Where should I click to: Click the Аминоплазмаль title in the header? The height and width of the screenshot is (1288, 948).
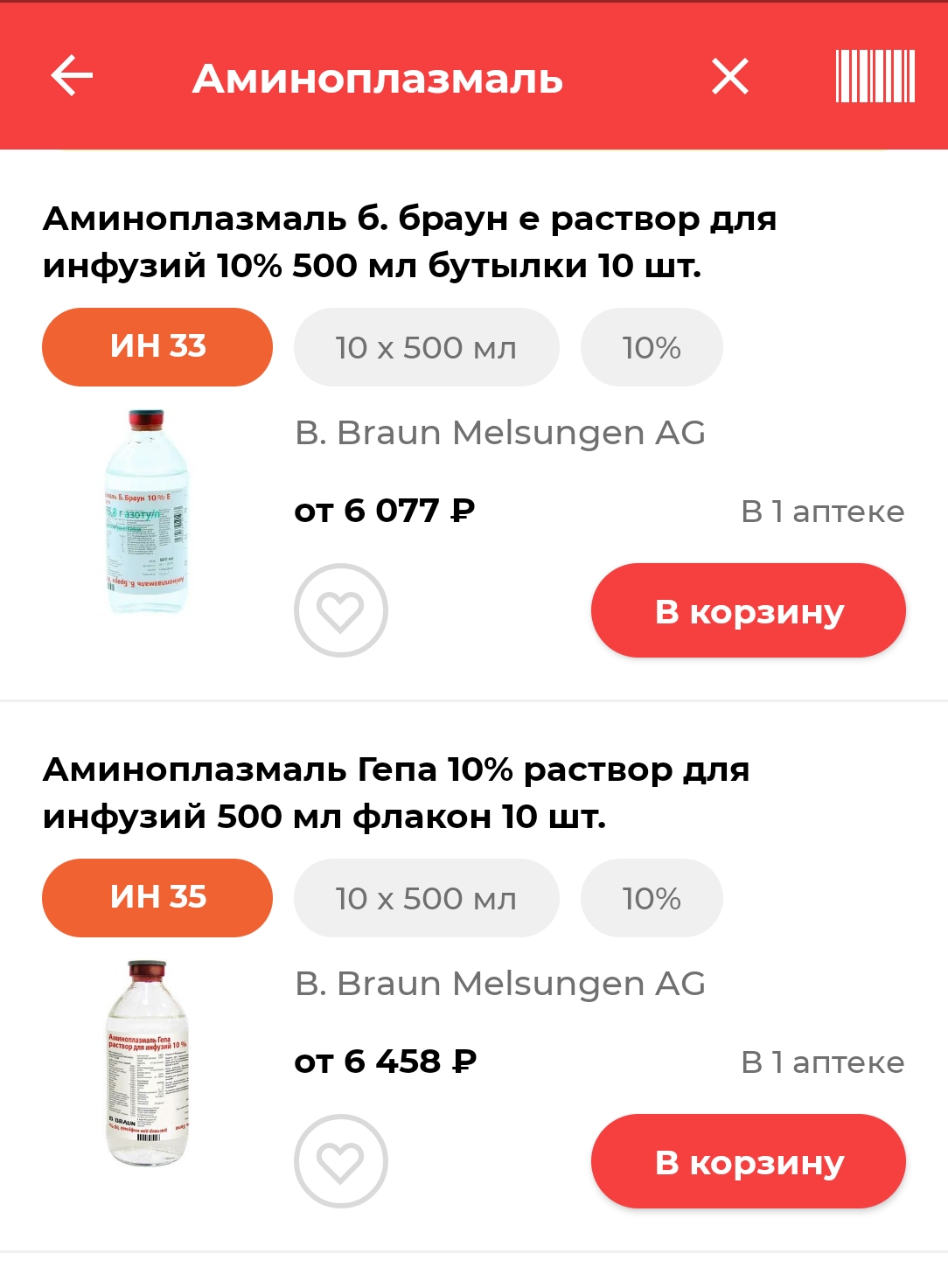380,79
